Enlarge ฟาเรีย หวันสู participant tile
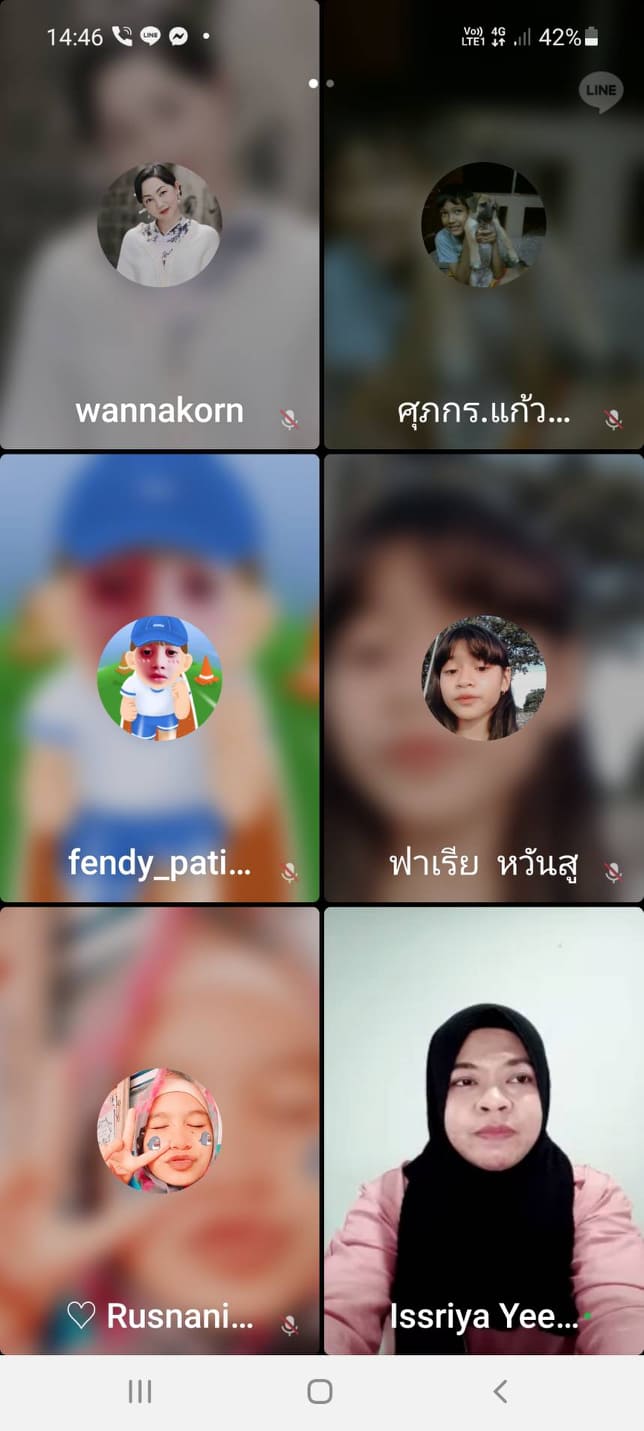 coord(483,678)
